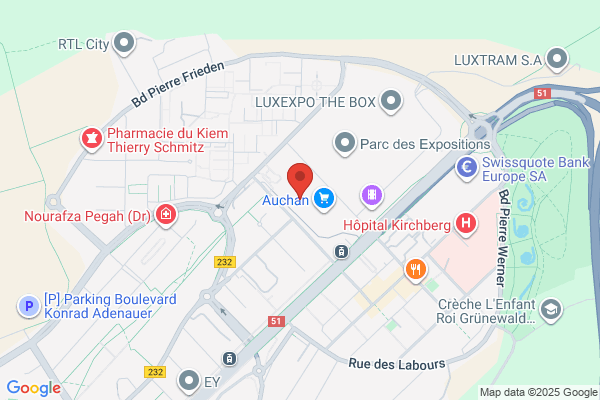Open the tram stop icon below Auchan
Image resolution: width=600 pixels, height=400 pixels.
[x=341, y=252]
